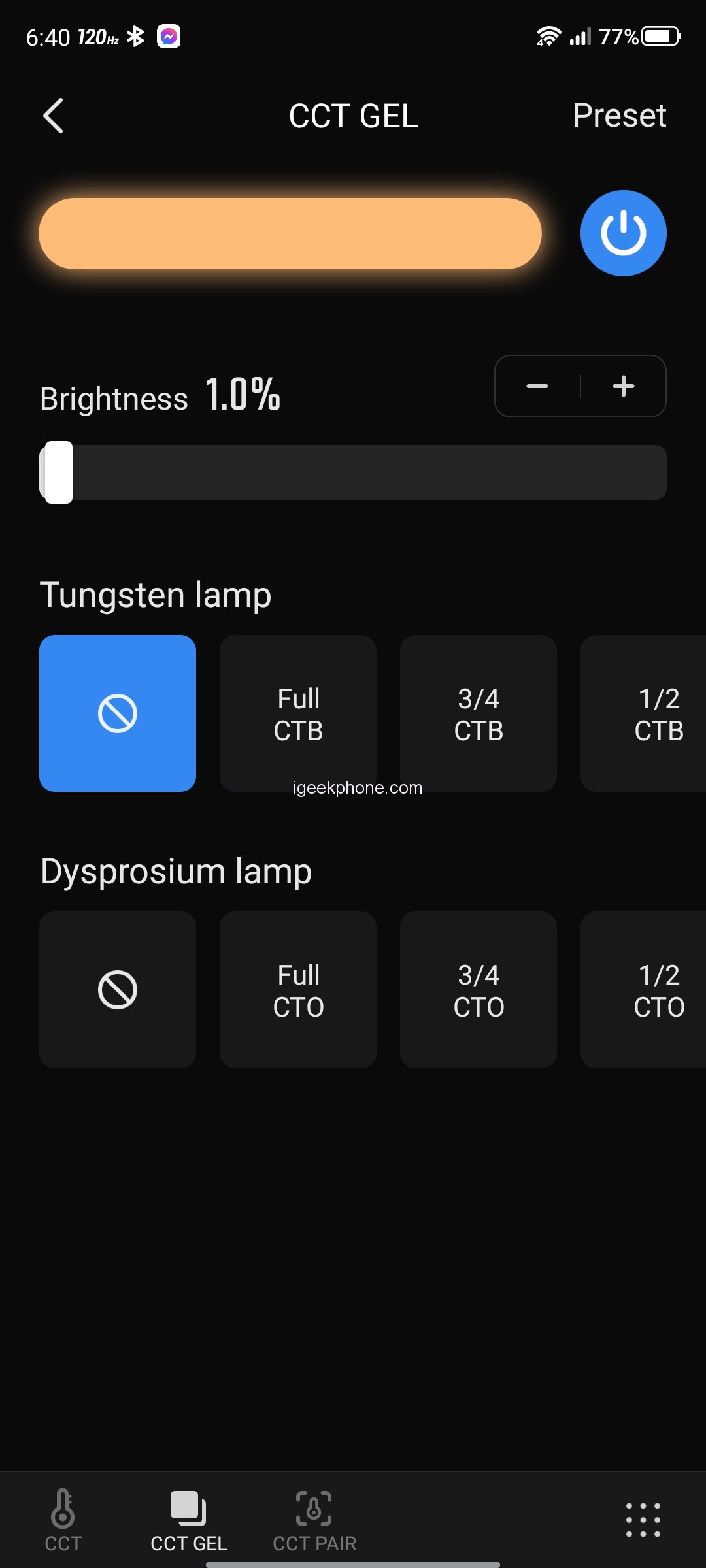Select no gel under Tungsten lamp
Viewport: 706px width, 1568px height.
(x=118, y=713)
